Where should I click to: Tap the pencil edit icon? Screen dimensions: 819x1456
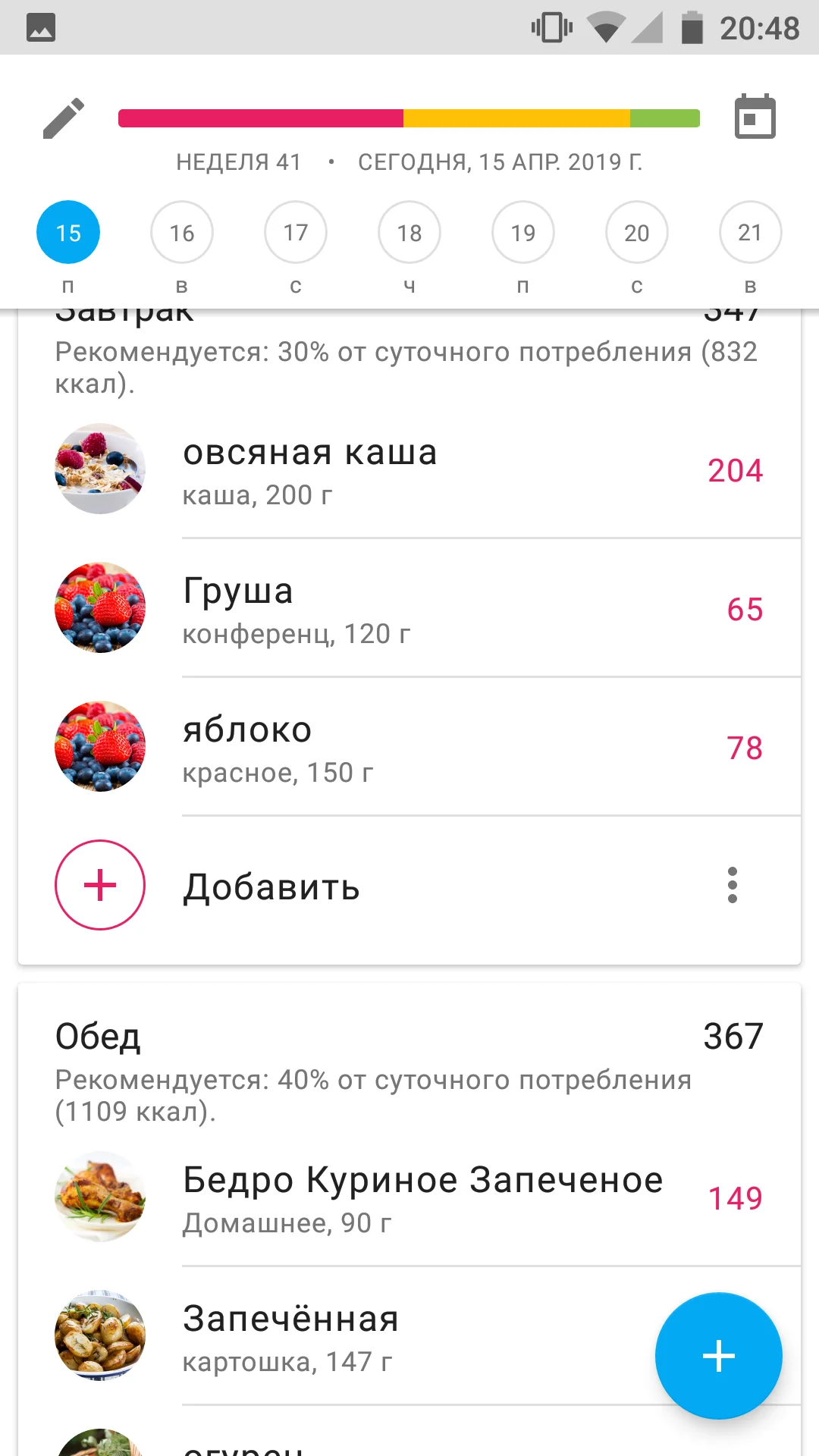click(x=64, y=118)
